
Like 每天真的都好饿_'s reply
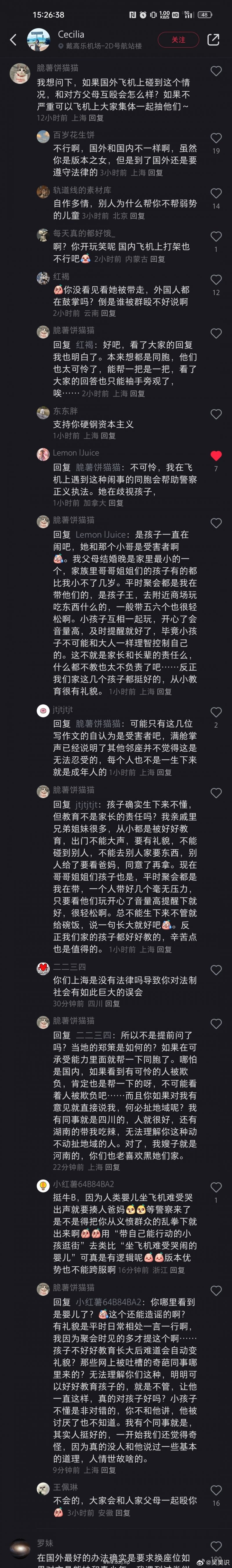tap(215, 236)
